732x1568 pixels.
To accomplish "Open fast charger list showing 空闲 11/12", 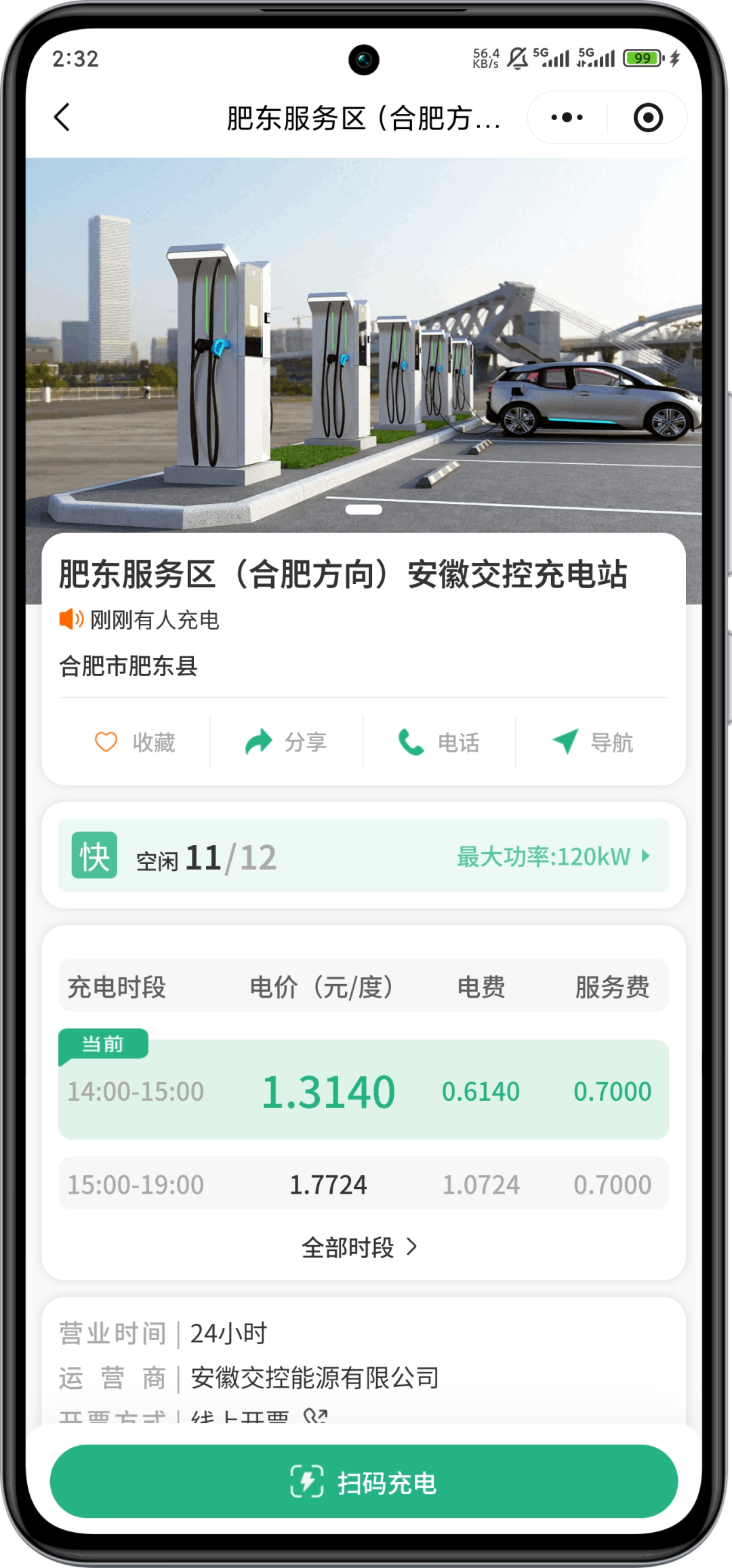I will coord(363,857).
